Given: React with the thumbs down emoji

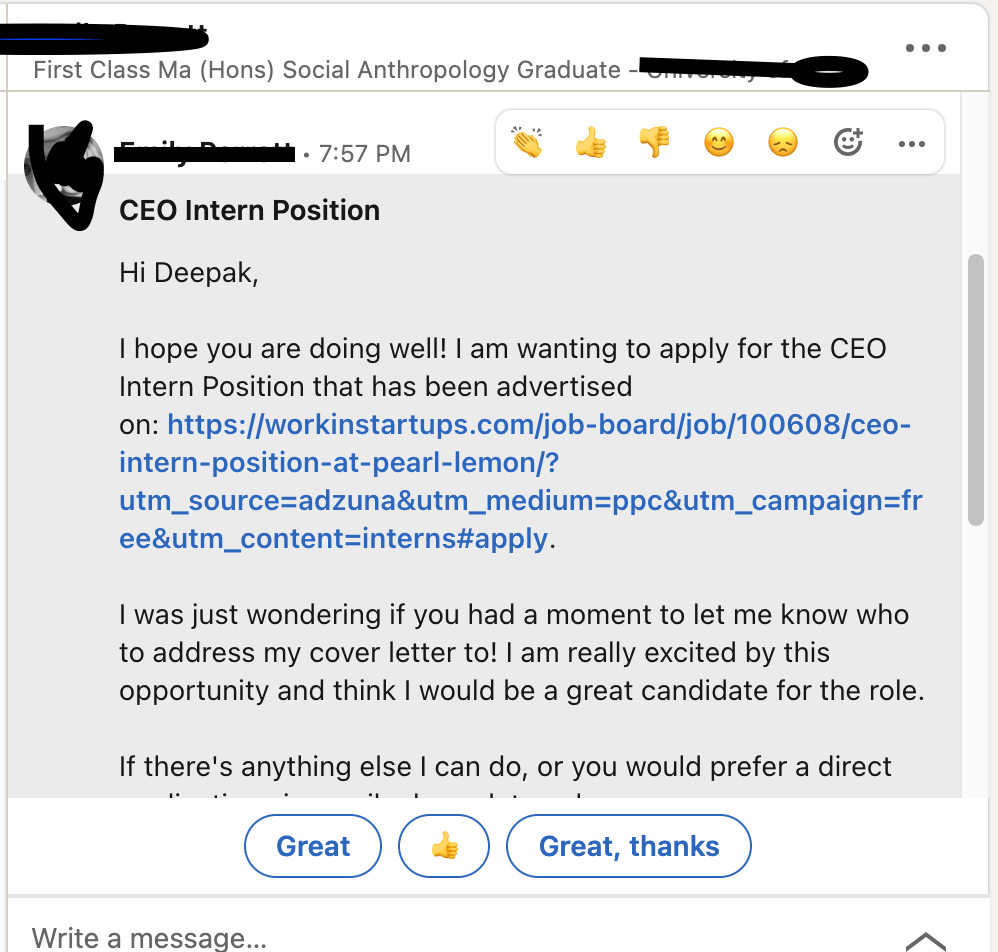Looking at the screenshot, I should [654, 143].
